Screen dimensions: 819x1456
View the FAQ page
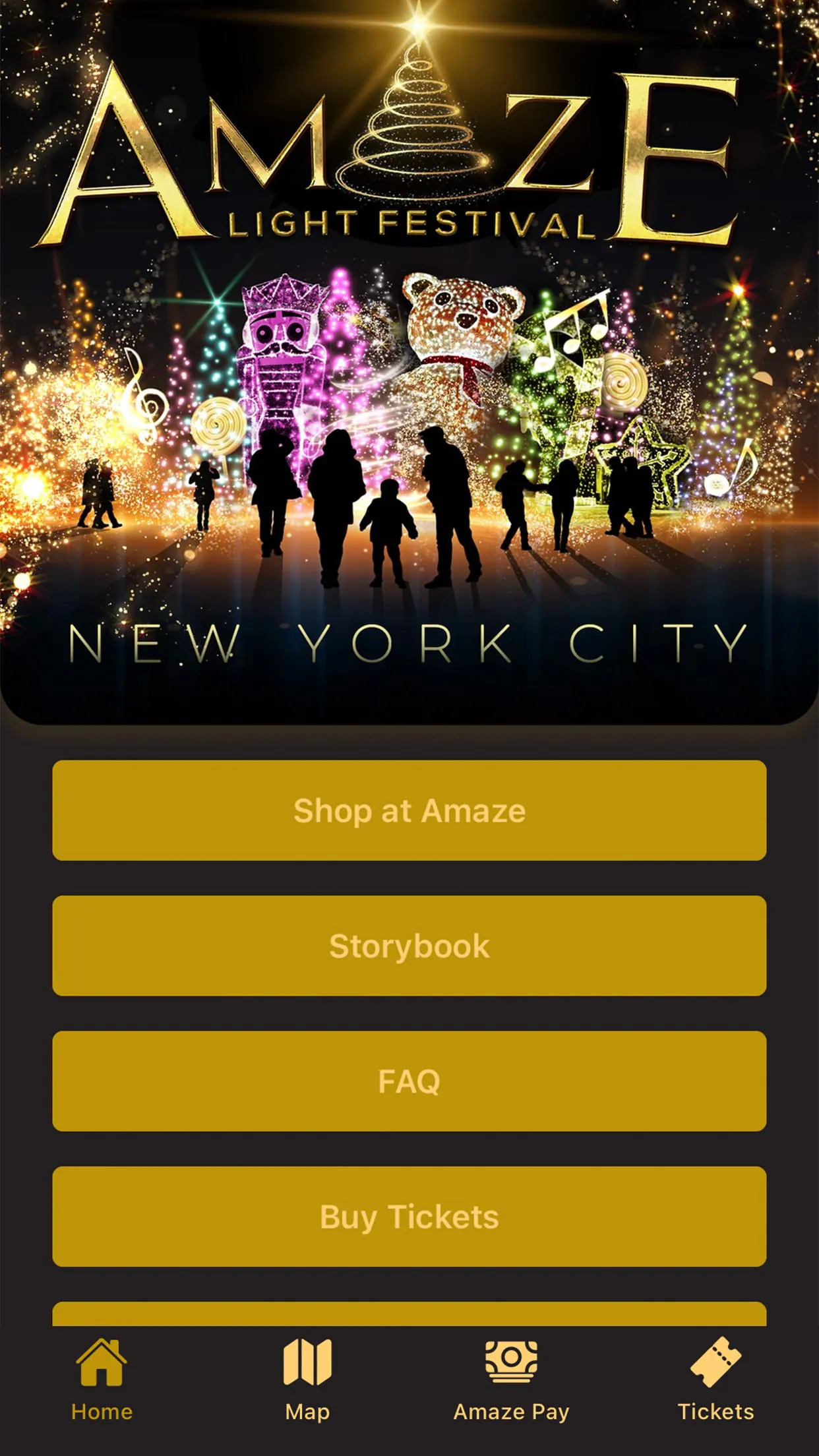(409, 1081)
